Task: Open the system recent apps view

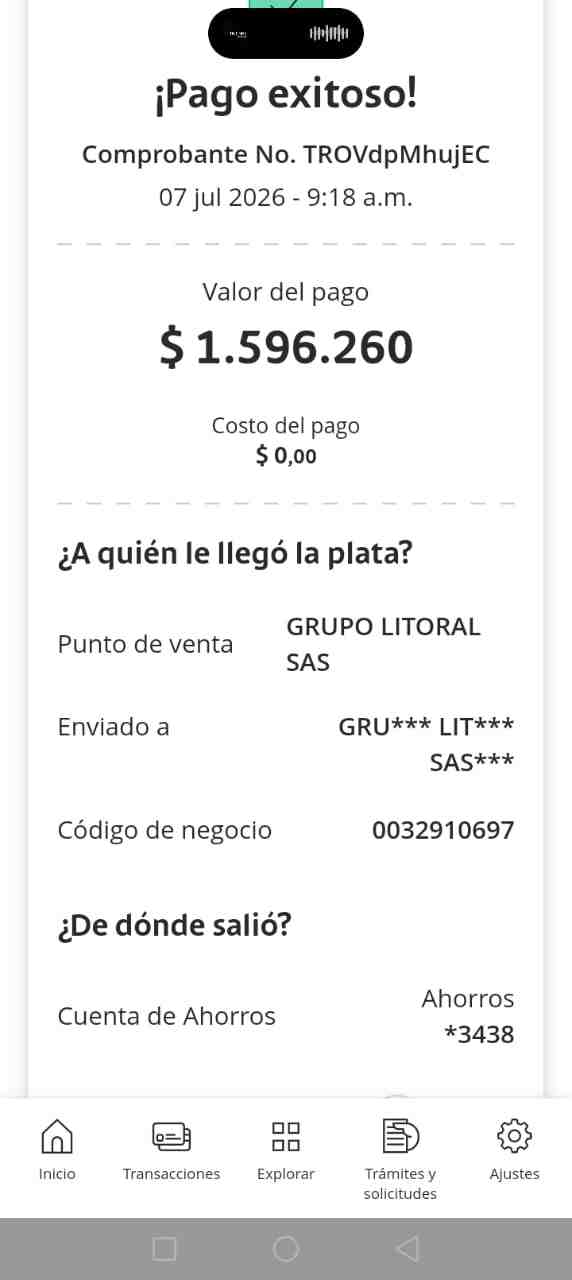Action: point(165,1248)
